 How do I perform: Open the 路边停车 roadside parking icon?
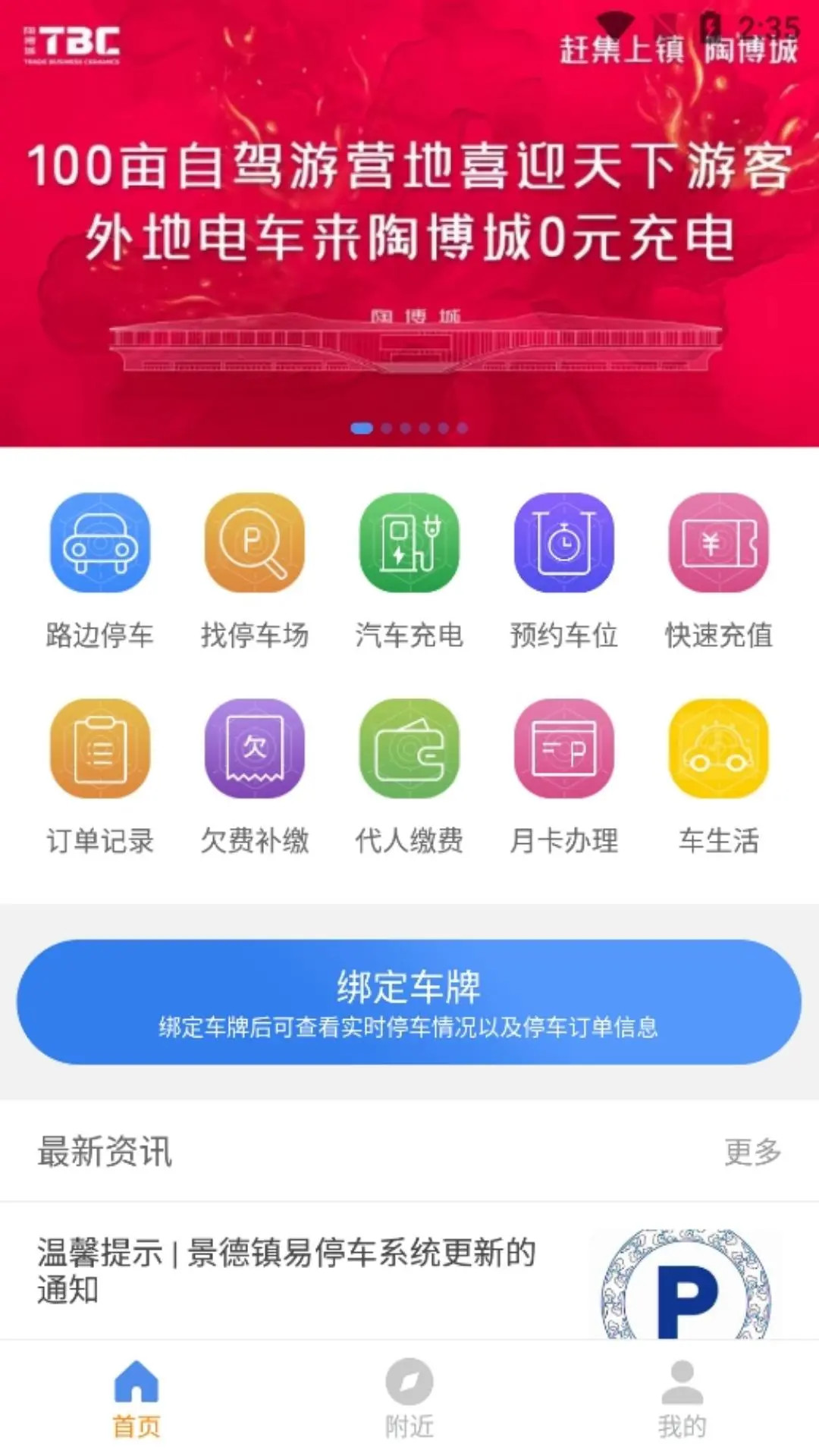99,544
